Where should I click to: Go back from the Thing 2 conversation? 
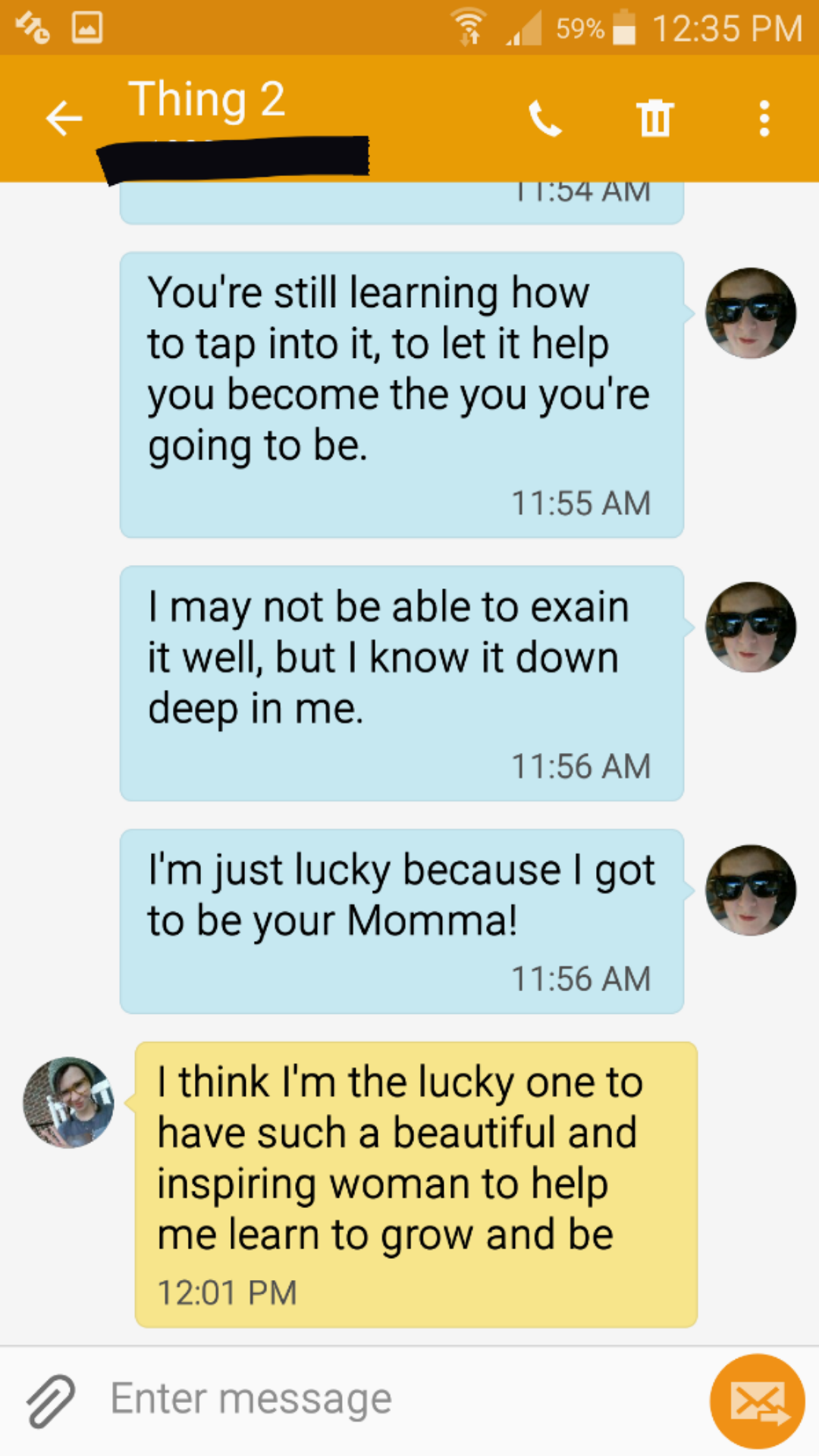pyautogui.click(x=64, y=119)
